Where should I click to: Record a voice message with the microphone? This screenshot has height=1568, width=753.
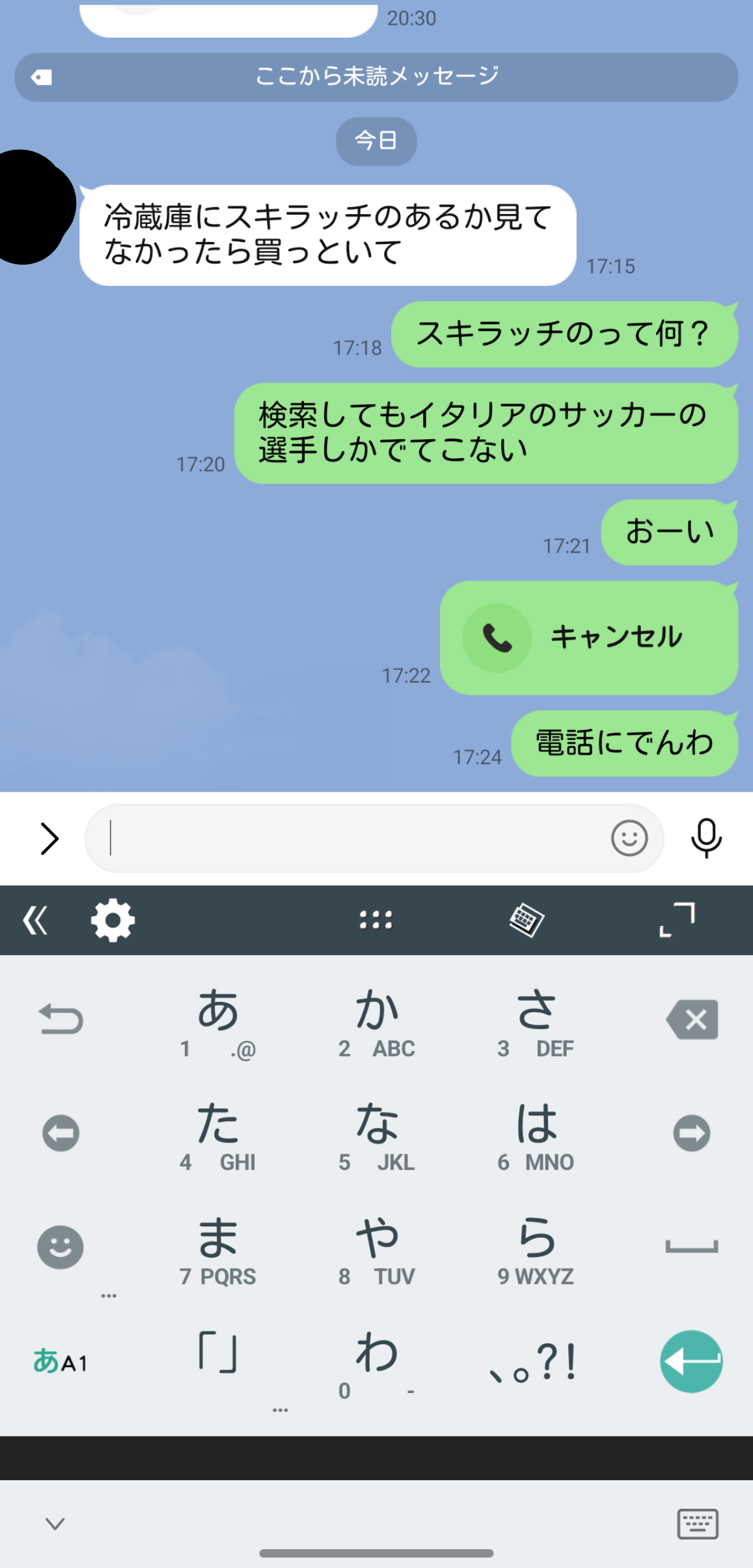tap(706, 838)
